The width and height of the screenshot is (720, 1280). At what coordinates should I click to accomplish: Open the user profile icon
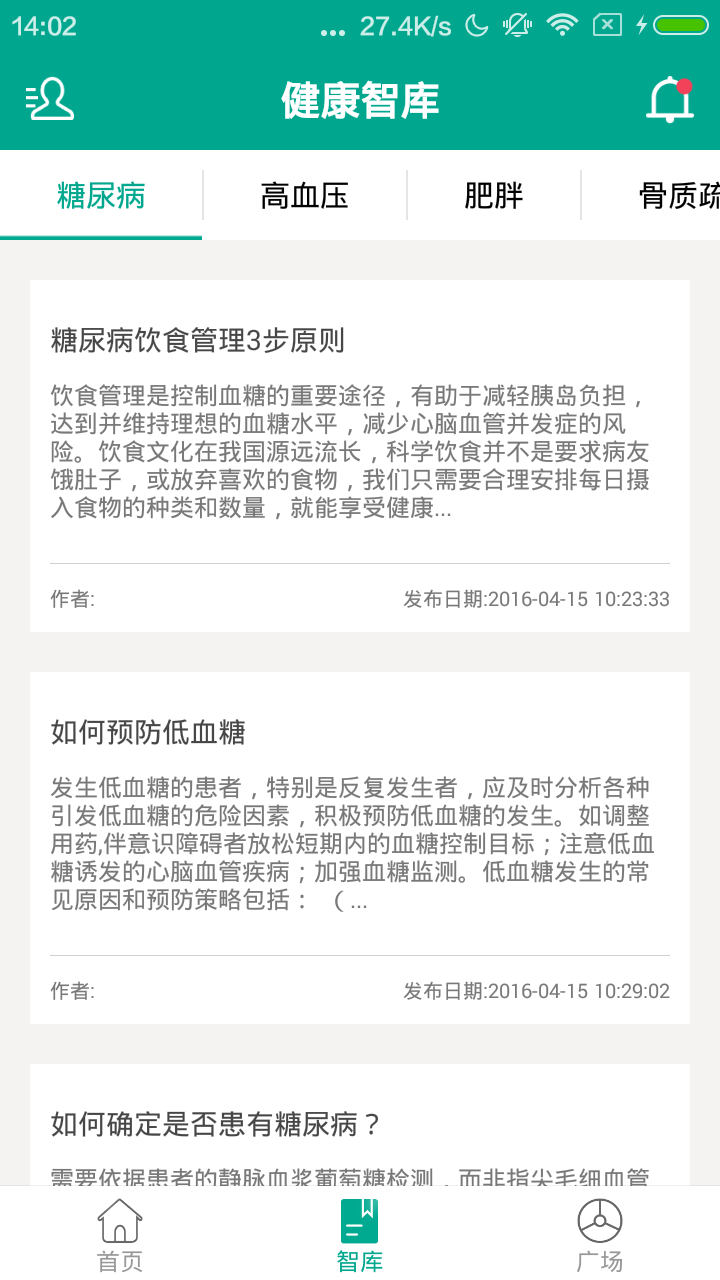[x=50, y=100]
